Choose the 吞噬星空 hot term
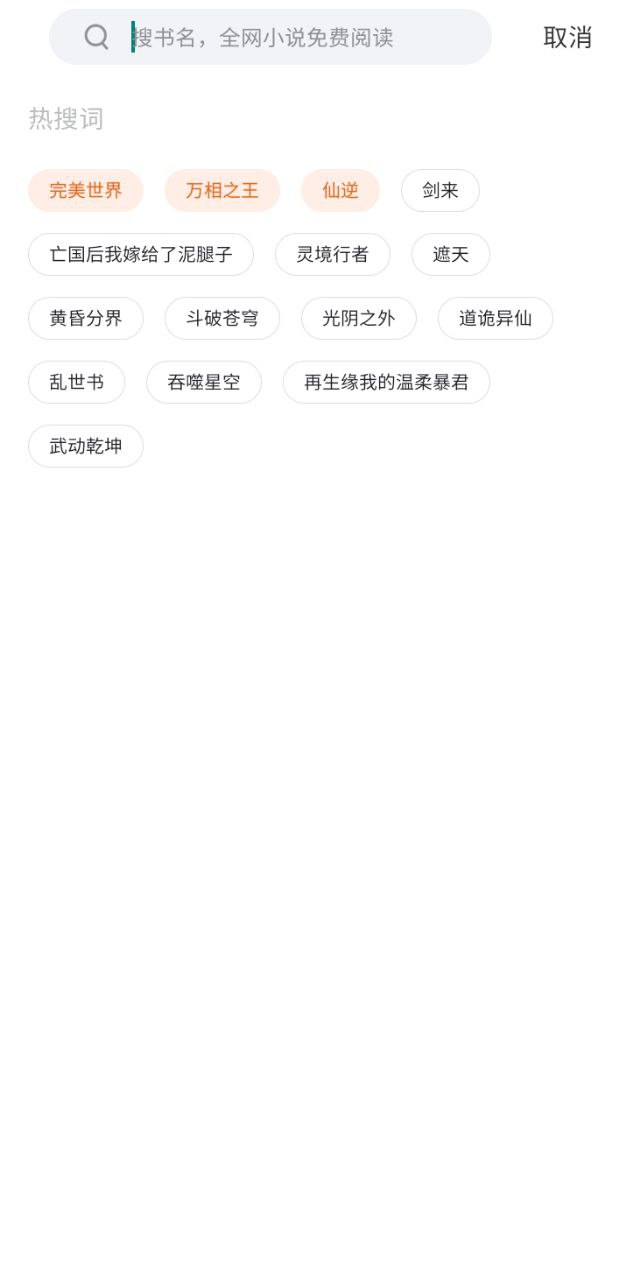 [x=204, y=382]
